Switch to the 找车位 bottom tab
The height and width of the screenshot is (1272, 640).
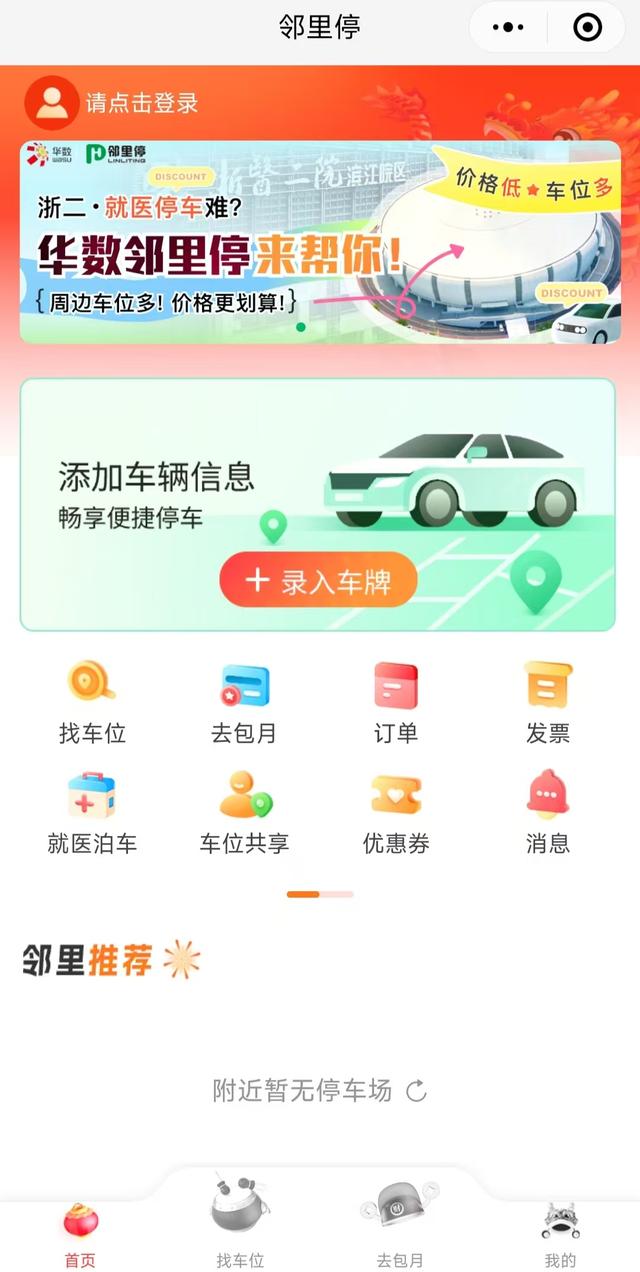click(240, 1225)
